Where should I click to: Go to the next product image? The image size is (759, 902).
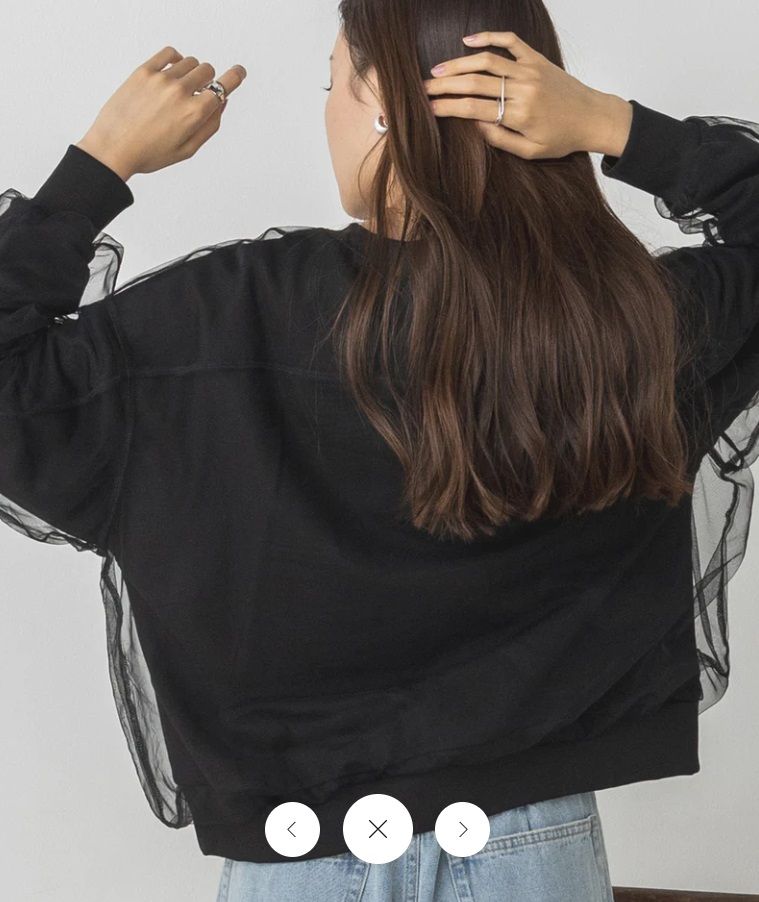click(x=462, y=829)
